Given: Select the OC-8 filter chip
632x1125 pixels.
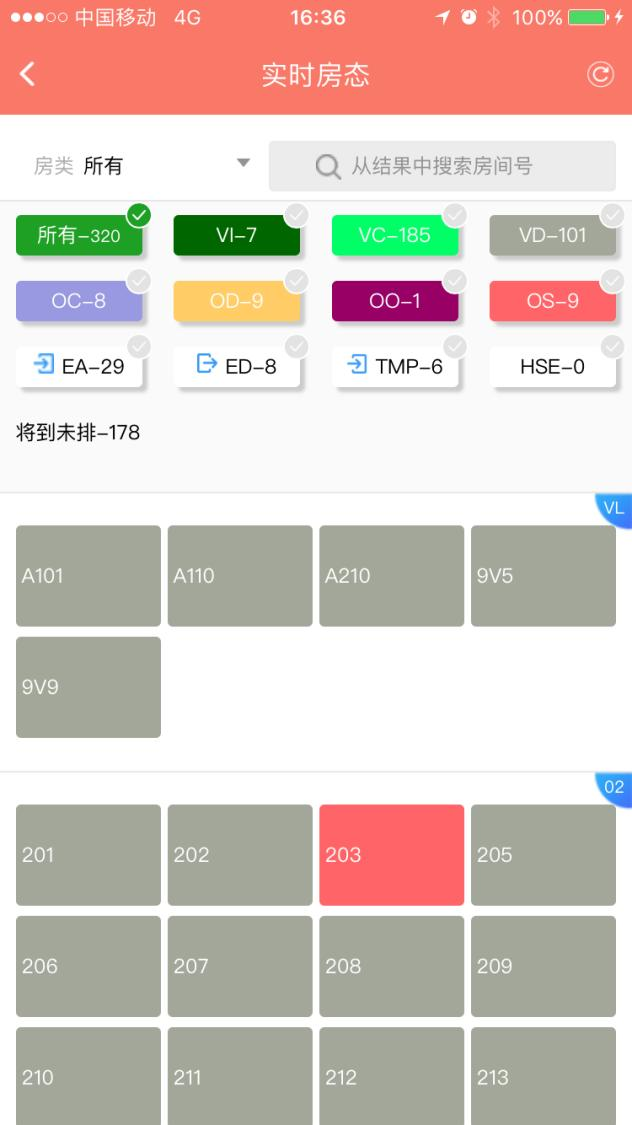Looking at the screenshot, I should 79,301.
